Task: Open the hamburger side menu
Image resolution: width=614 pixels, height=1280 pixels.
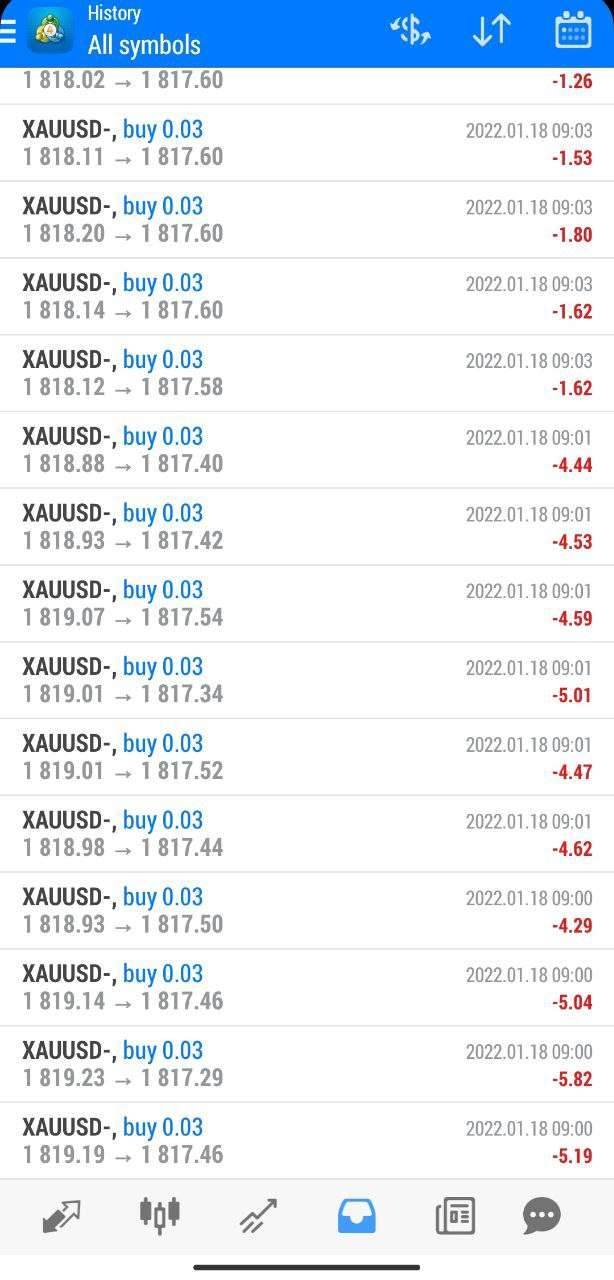Action: (x=8, y=31)
